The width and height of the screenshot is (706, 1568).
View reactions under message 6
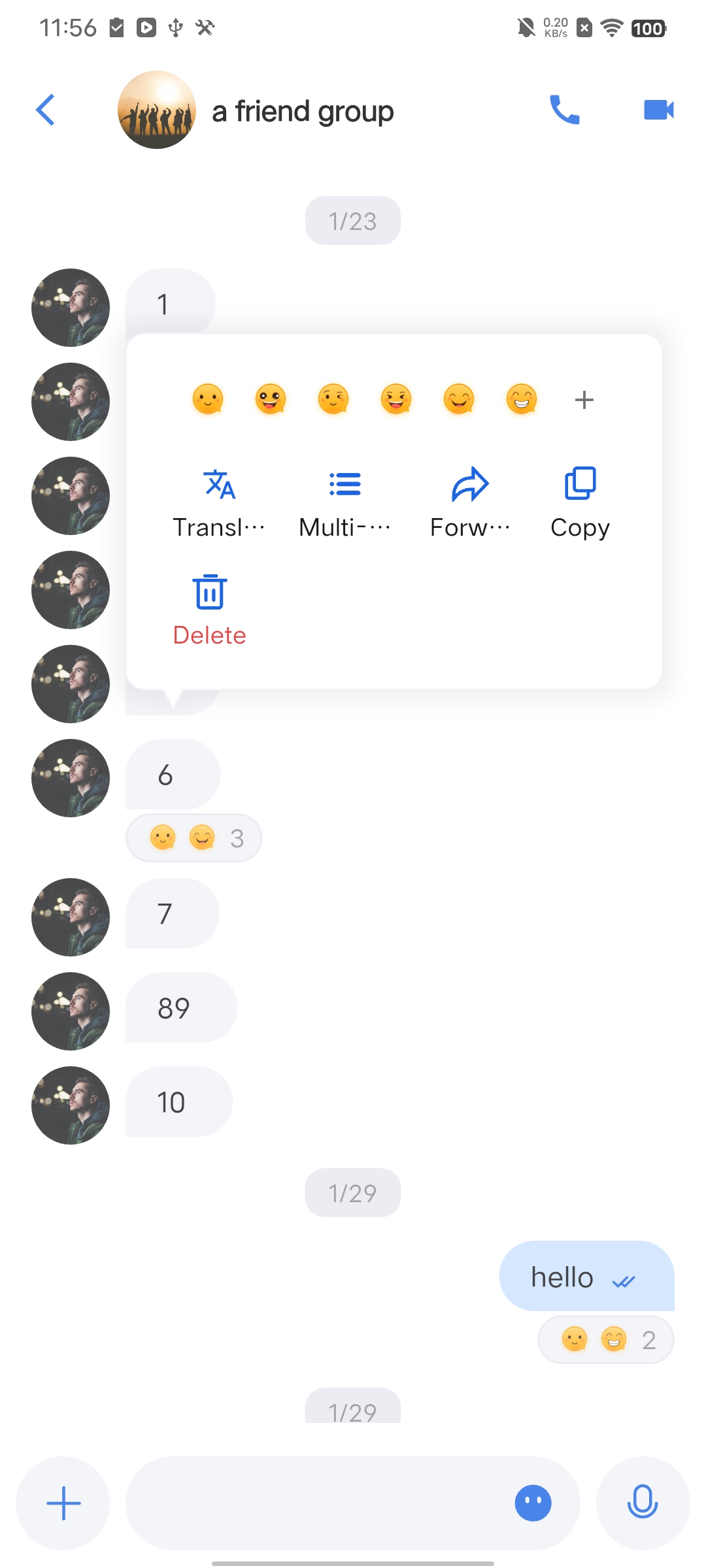pyautogui.click(x=194, y=838)
